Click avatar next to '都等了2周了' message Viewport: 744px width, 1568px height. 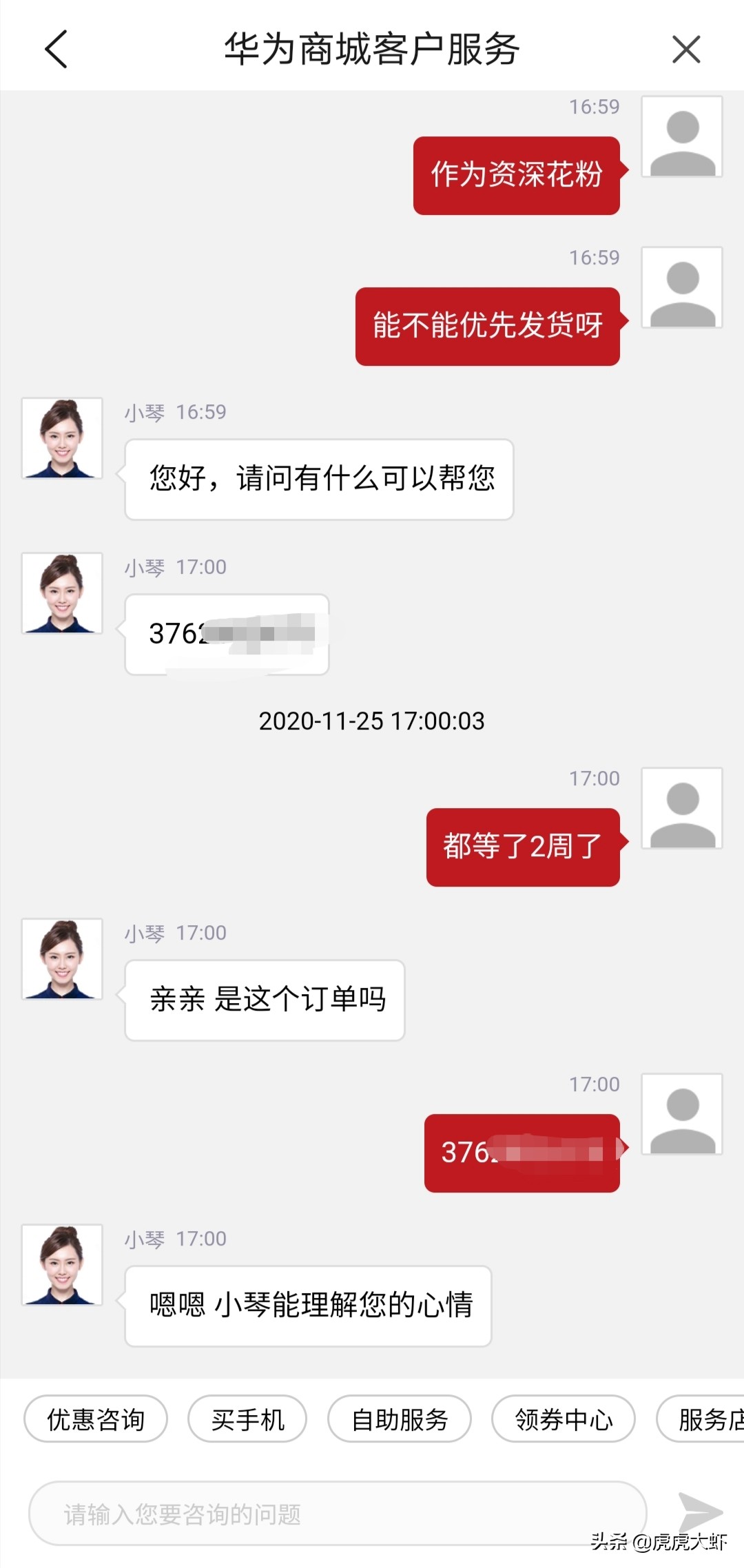click(682, 809)
